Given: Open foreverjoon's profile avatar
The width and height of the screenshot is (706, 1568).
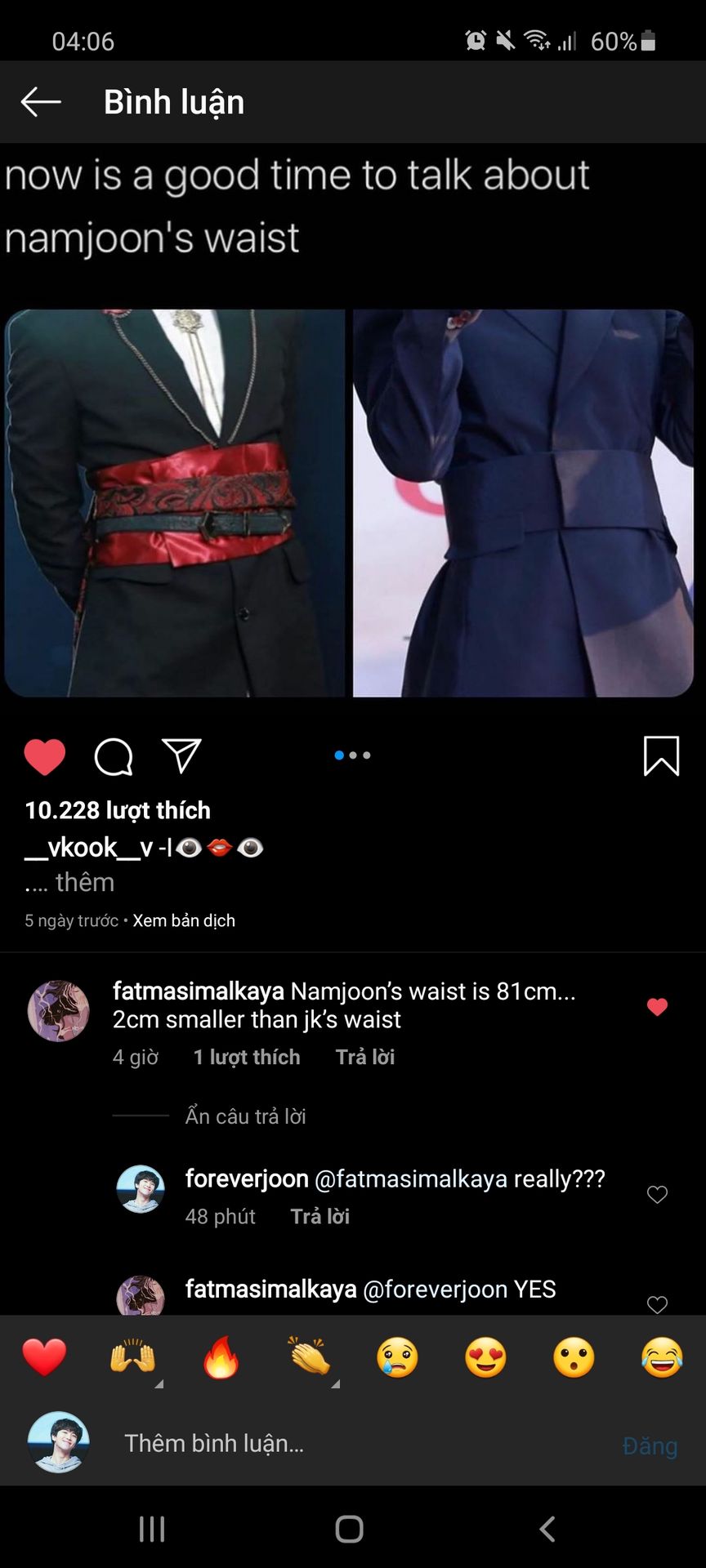Looking at the screenshot, I should 141,1189.
